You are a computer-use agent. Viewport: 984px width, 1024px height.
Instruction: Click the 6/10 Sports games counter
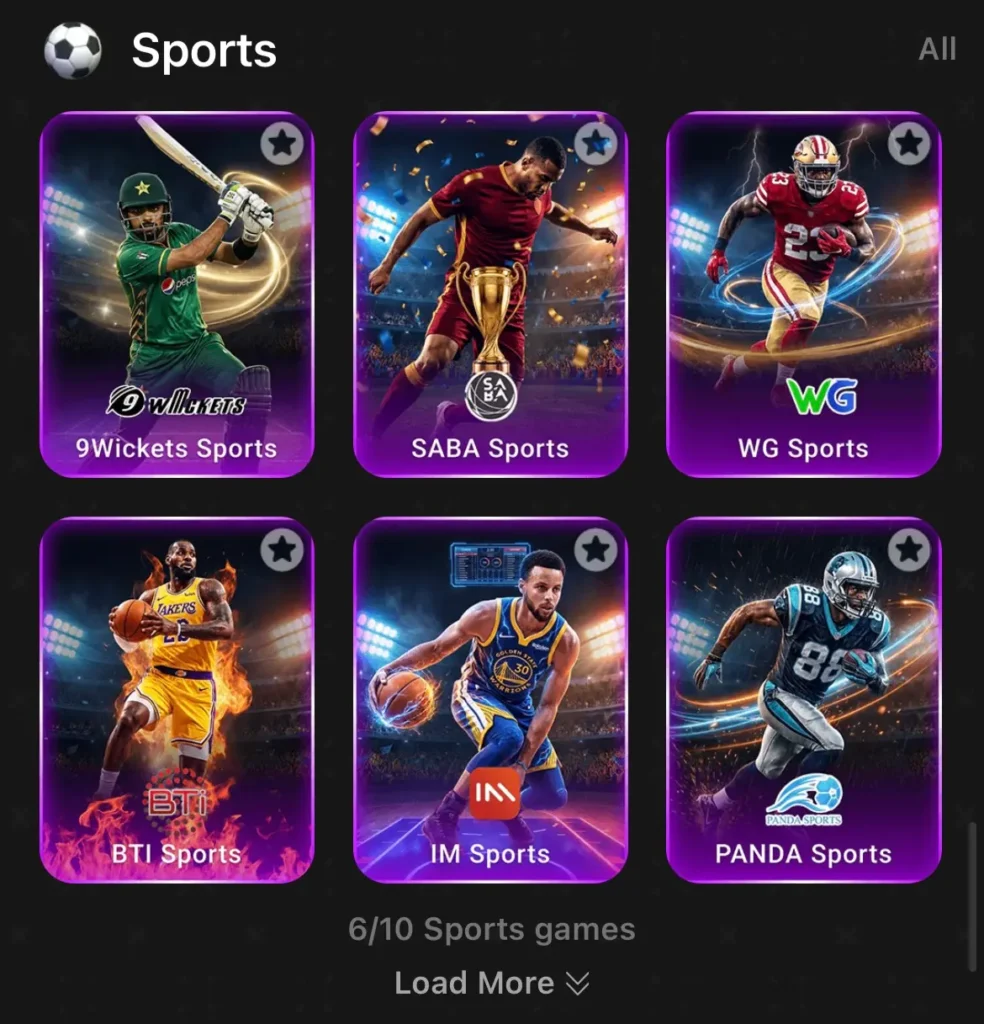(492, 929)
